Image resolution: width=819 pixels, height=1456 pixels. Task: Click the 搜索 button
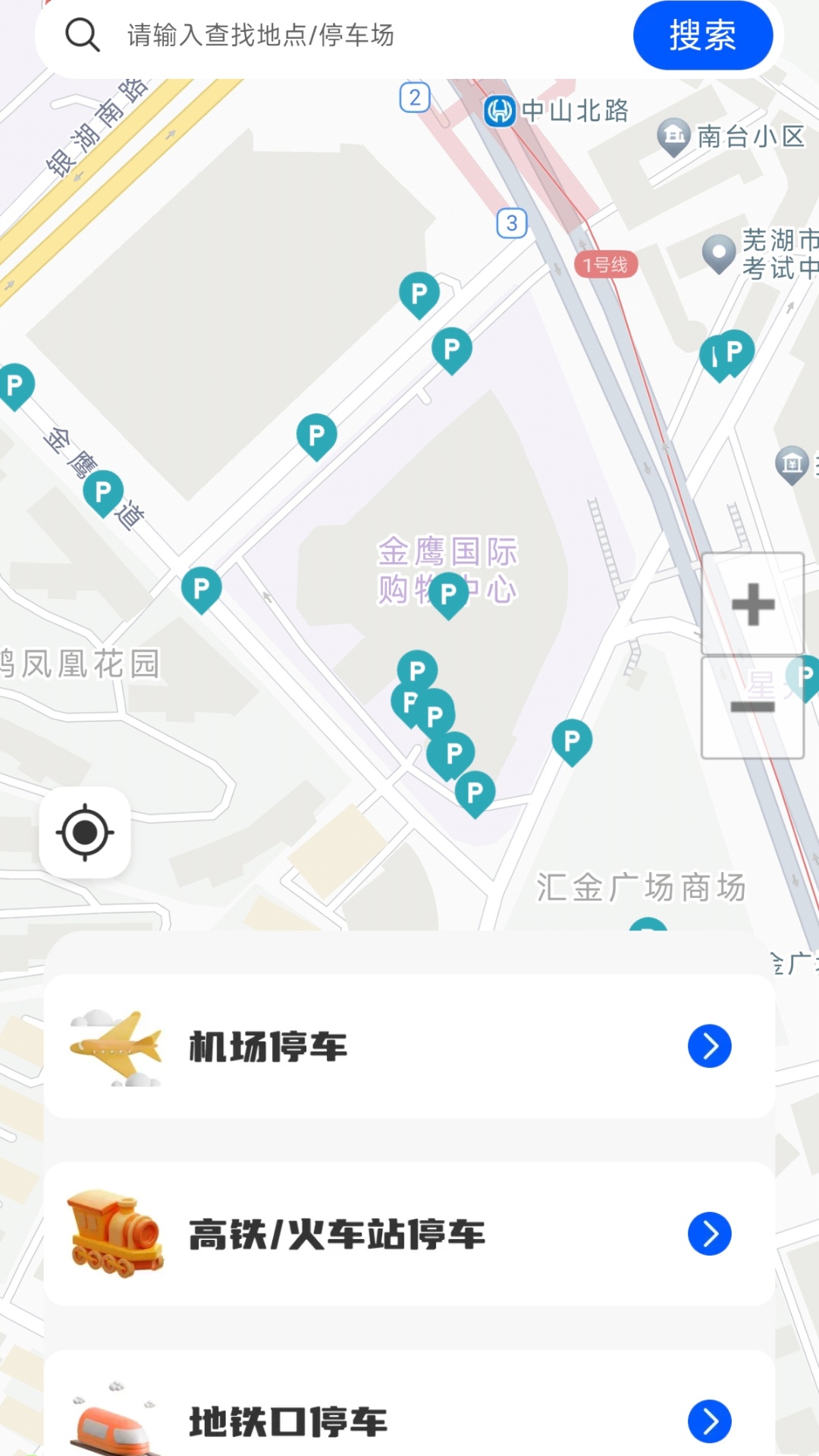tap(701, 34)
